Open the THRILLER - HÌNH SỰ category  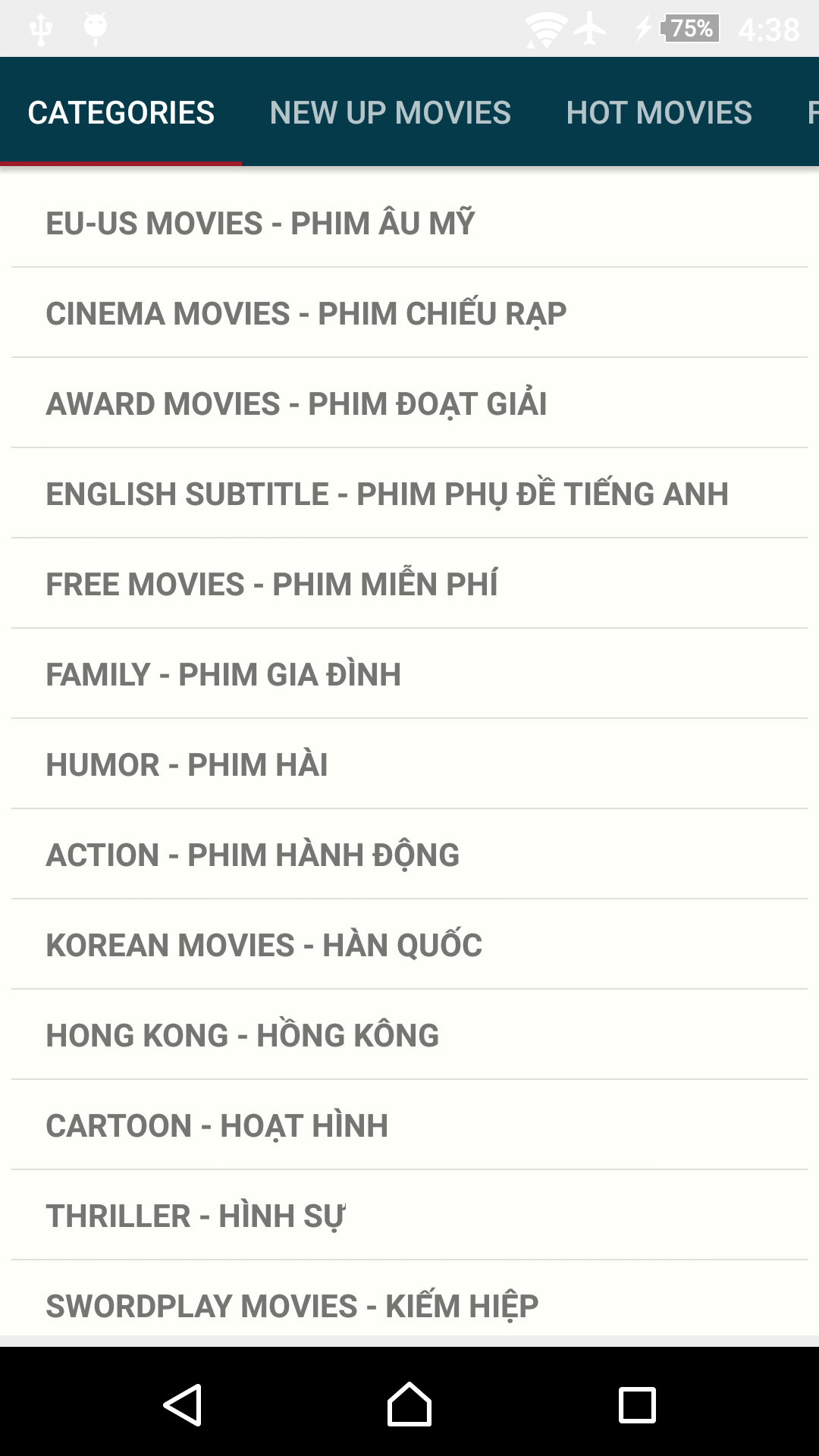[x=409, y=1215]
